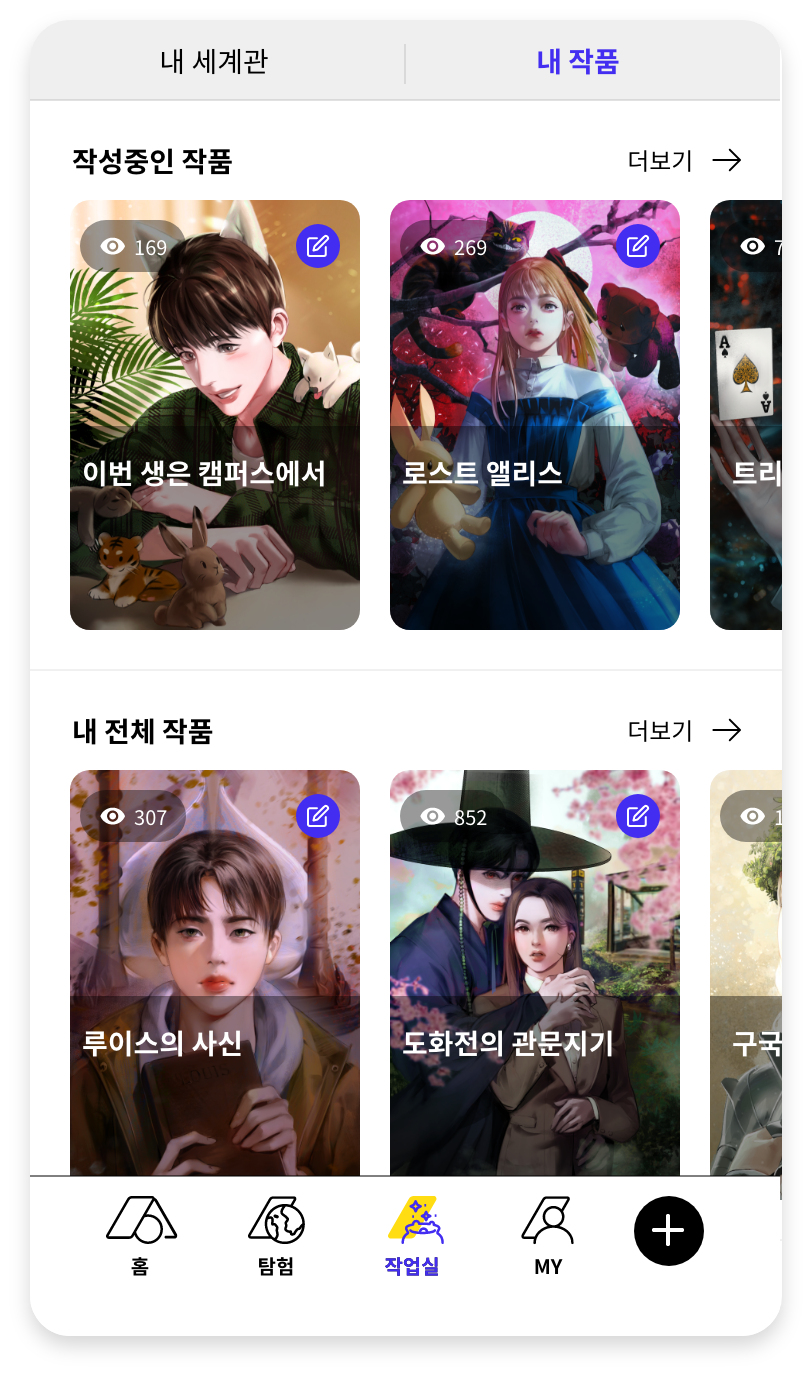The image size is (812, 1376).
Task: Select the 작업실 tab
Action: (412, 1236)
